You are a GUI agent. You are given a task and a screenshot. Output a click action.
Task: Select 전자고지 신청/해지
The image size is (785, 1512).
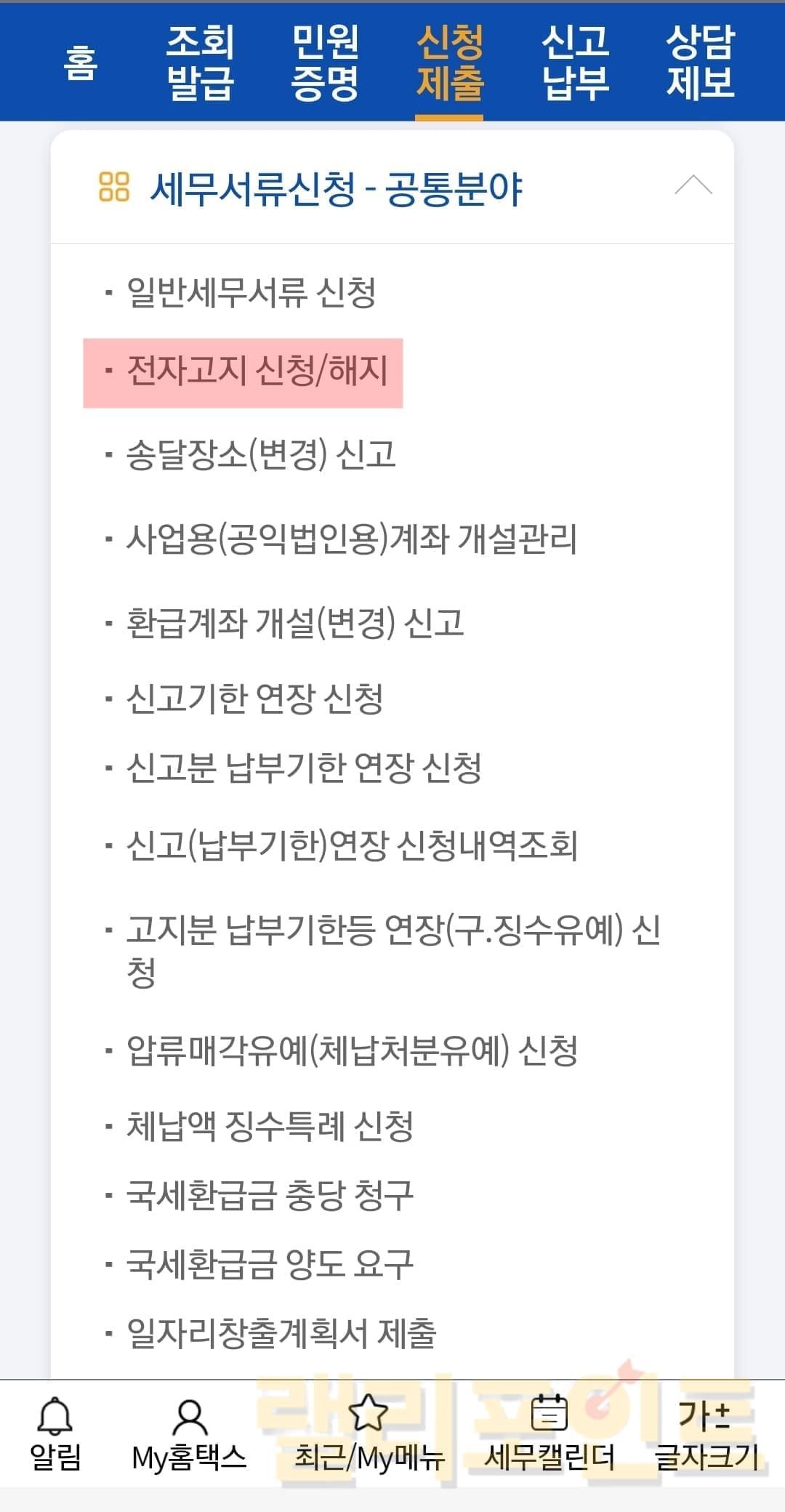pyautogui.click(x=257, y=371)
